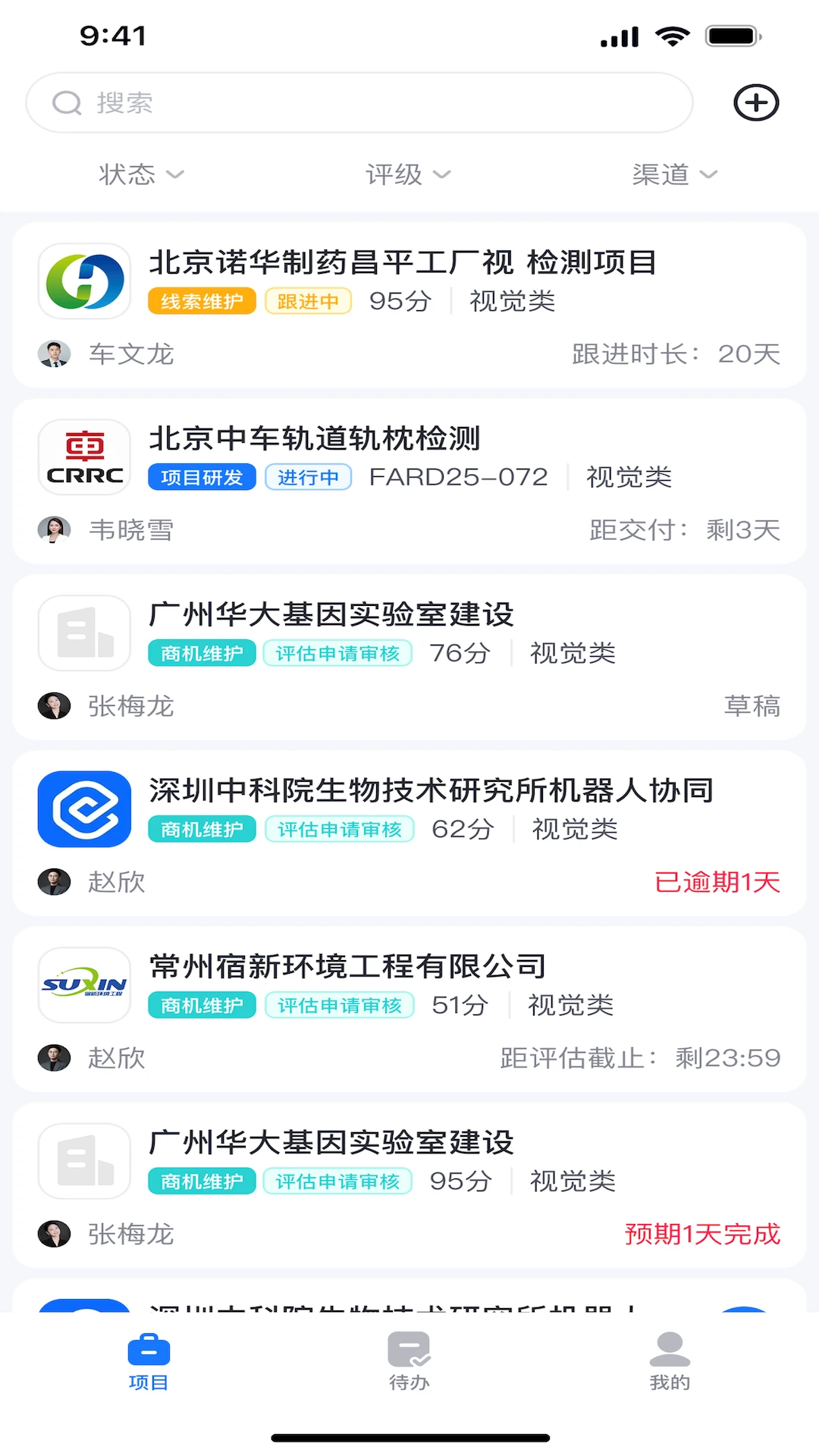Open 常州宿新环境工程有限公司 card
The height and width of the screenshot is (1456, 819).
point(409,1009)
